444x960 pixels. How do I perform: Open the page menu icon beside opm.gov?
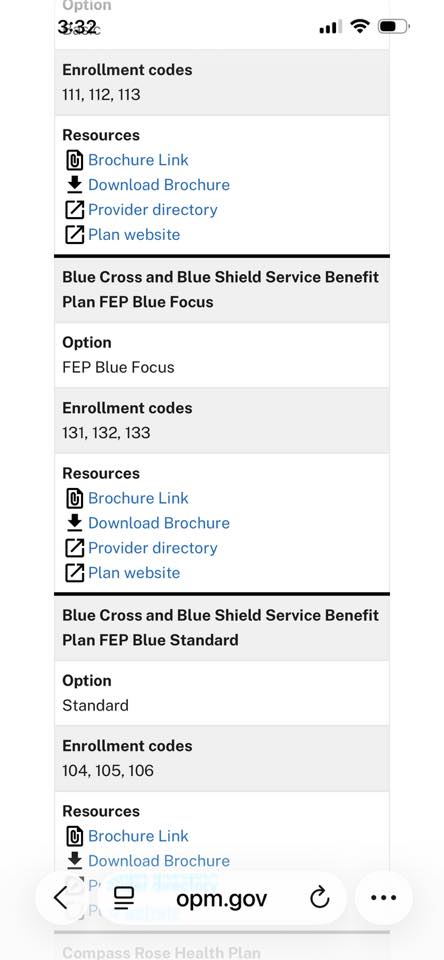tap(124, 898)
